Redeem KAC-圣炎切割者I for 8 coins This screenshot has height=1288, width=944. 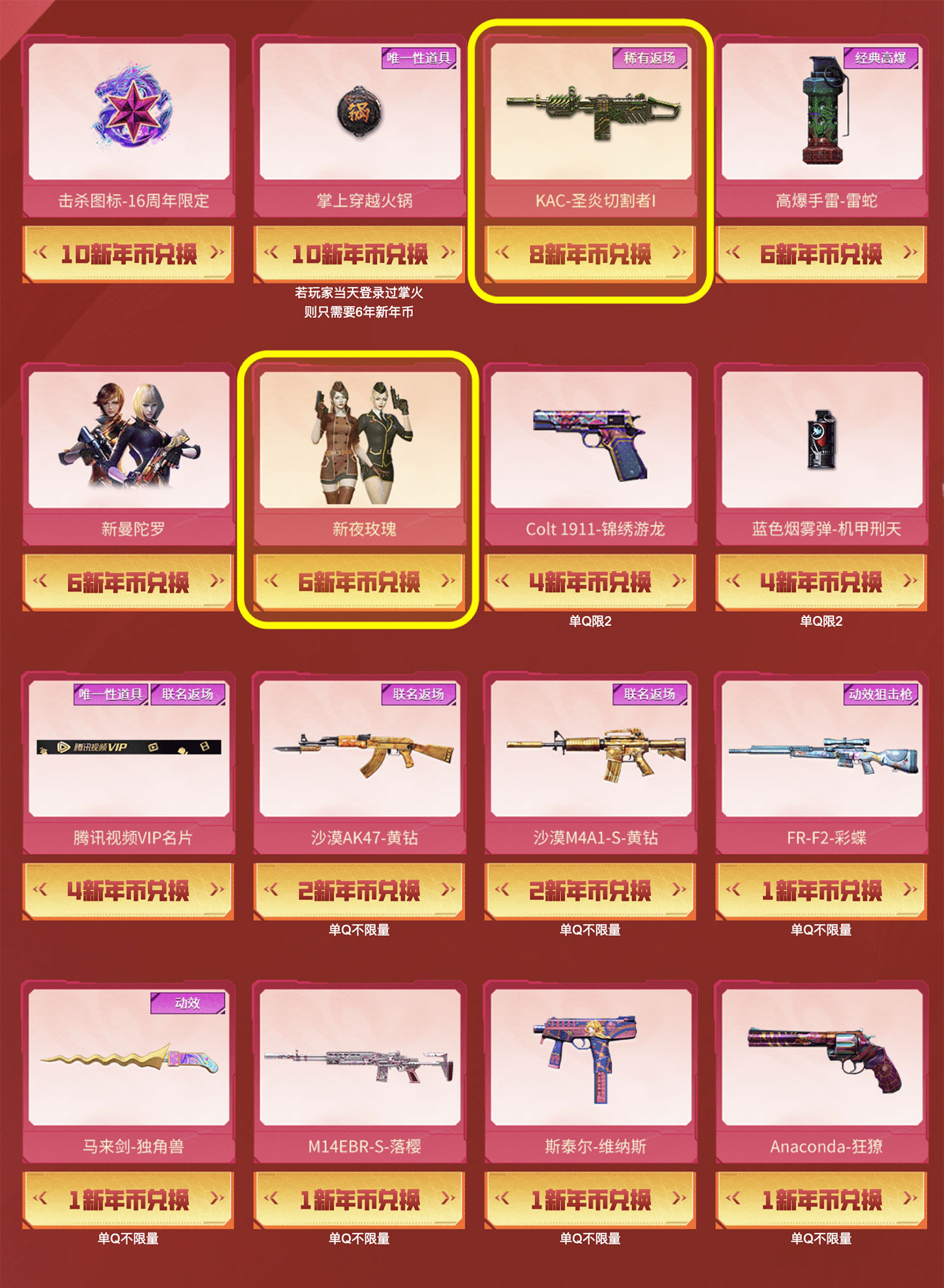click(590, 254)
